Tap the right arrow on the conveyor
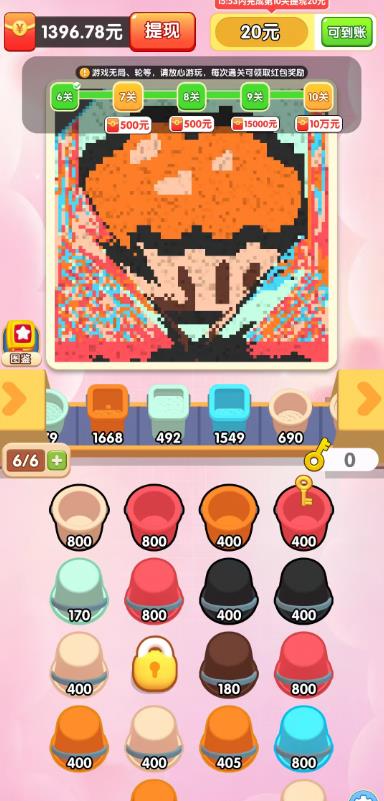This screenshot has width=384, height=801. point(369,400)
